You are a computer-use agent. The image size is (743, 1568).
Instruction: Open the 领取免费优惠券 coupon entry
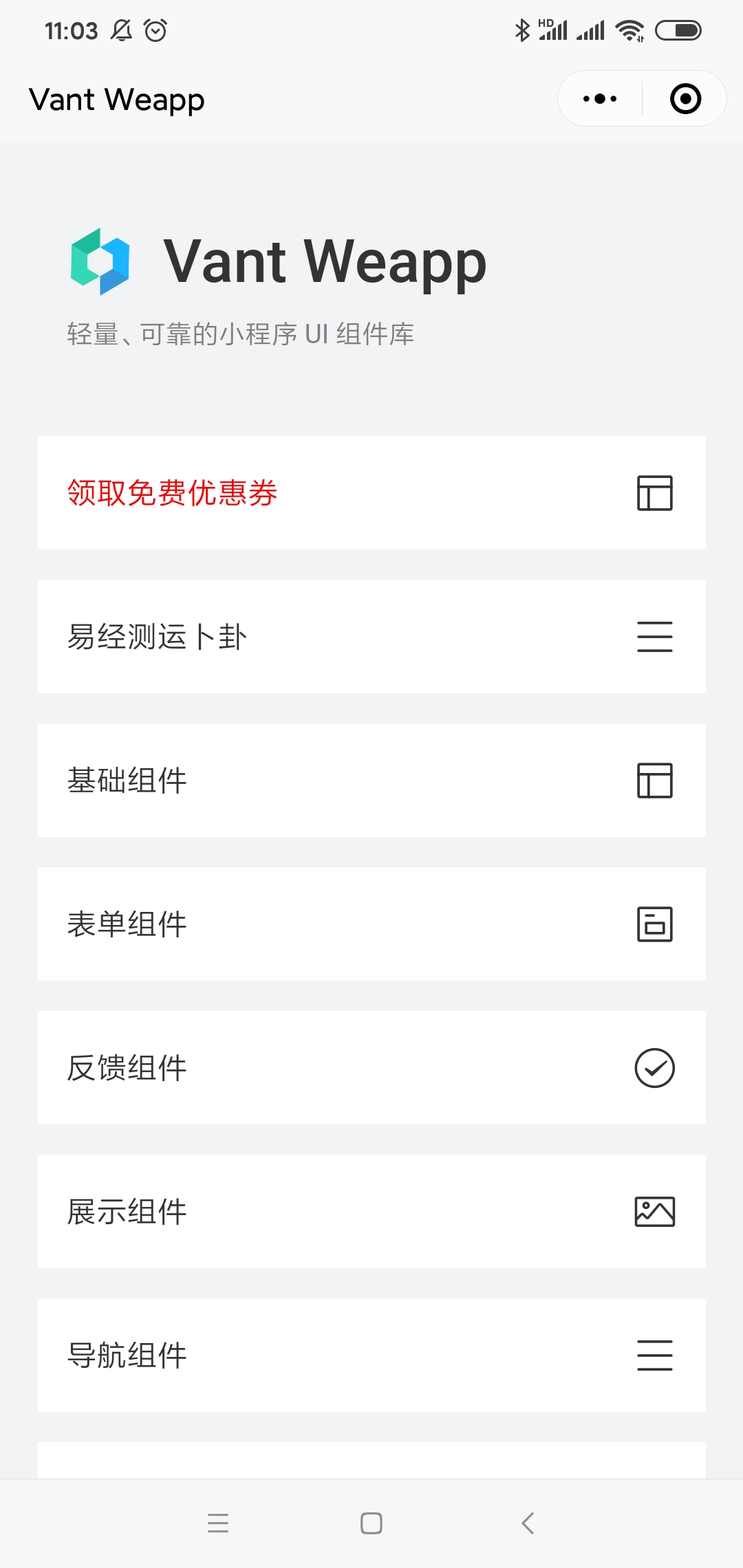275,492
